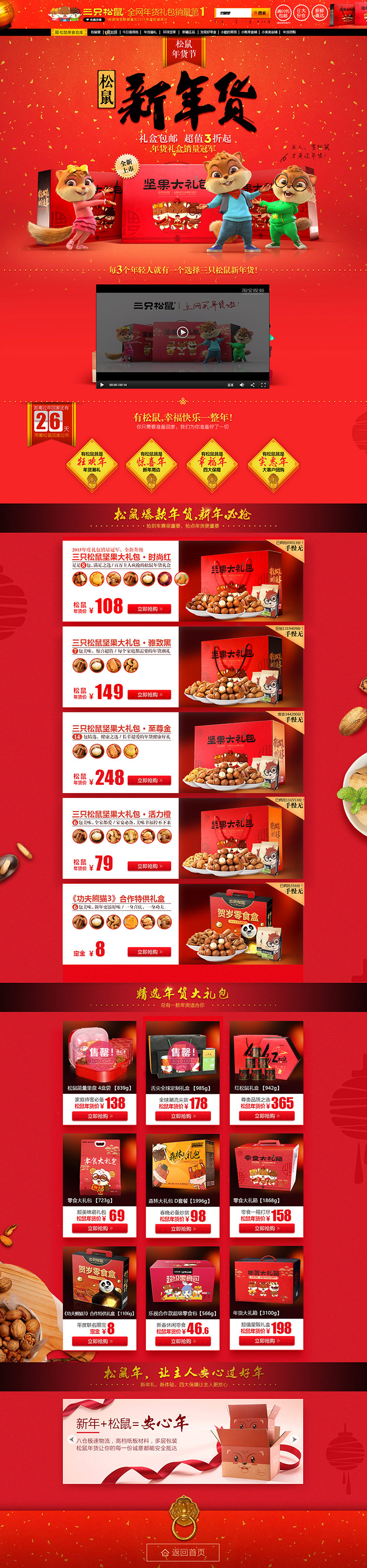Tap the store search box

point(233,12)
